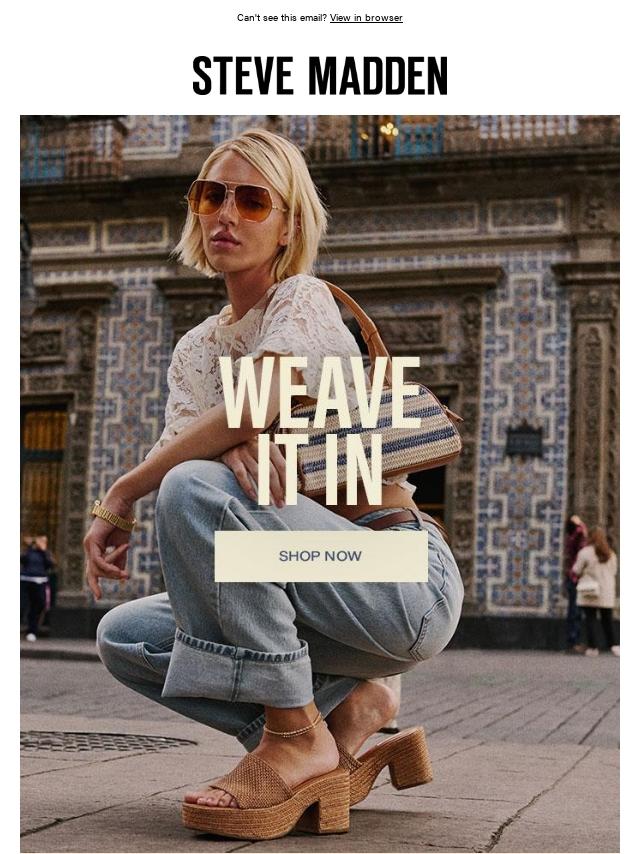
Task: Tap the SHOP NOW button
Action: pos(320,556)
